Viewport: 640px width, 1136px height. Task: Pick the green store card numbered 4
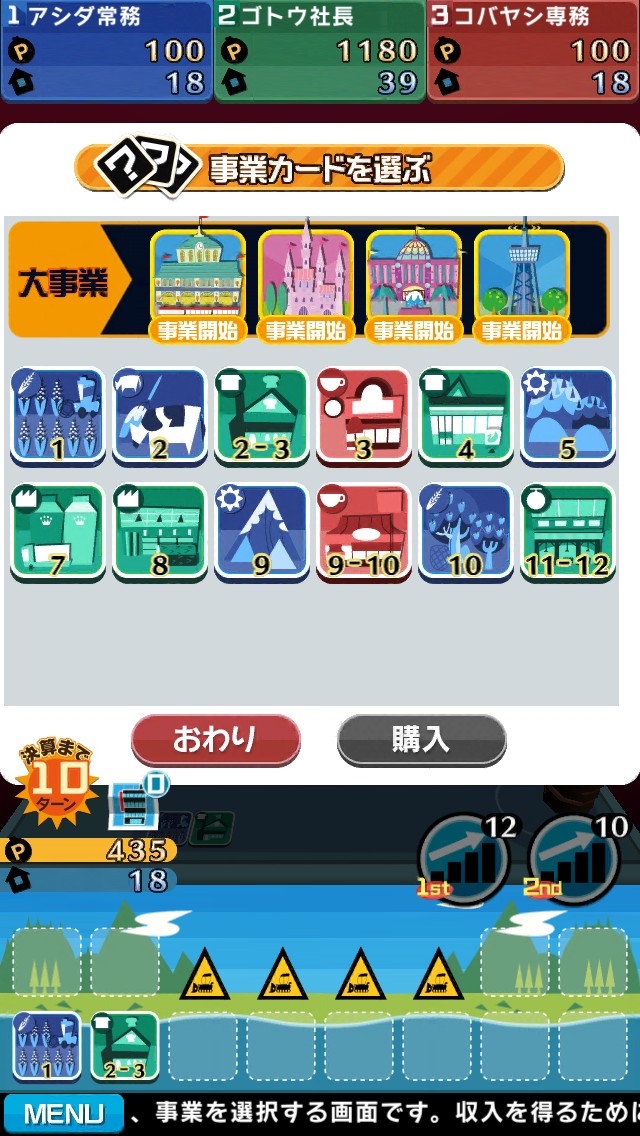465,416
